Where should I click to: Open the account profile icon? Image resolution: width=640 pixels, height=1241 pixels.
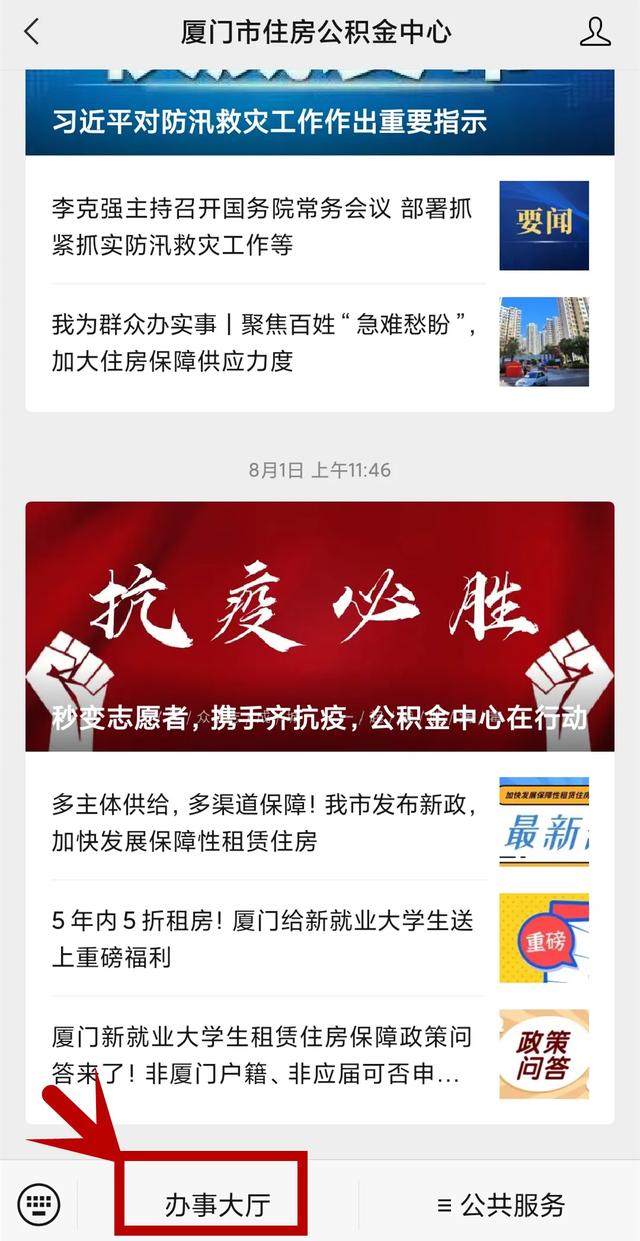(595, 32)
